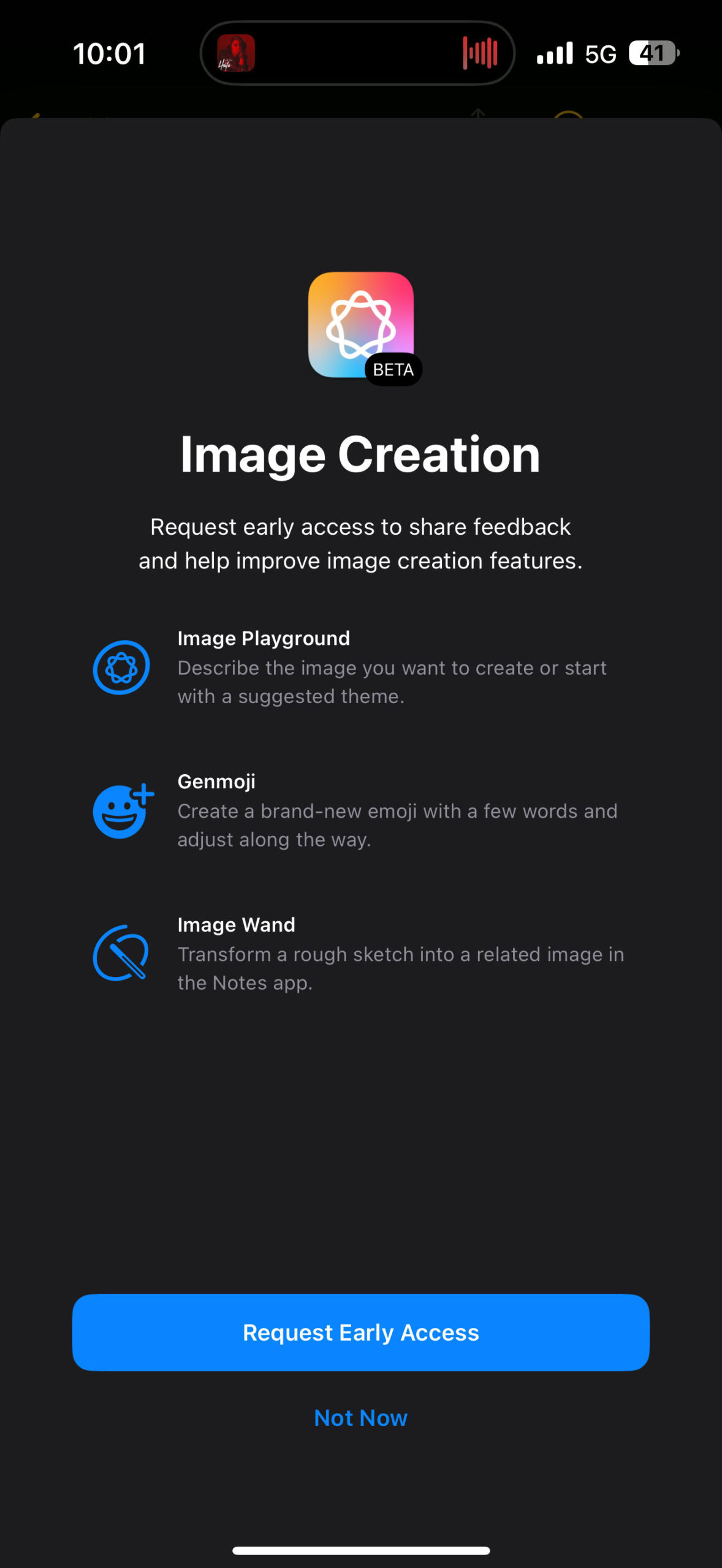722x1568 pixels.
Task: Dismiss the prompt with Not Now
Action: 360,1417
